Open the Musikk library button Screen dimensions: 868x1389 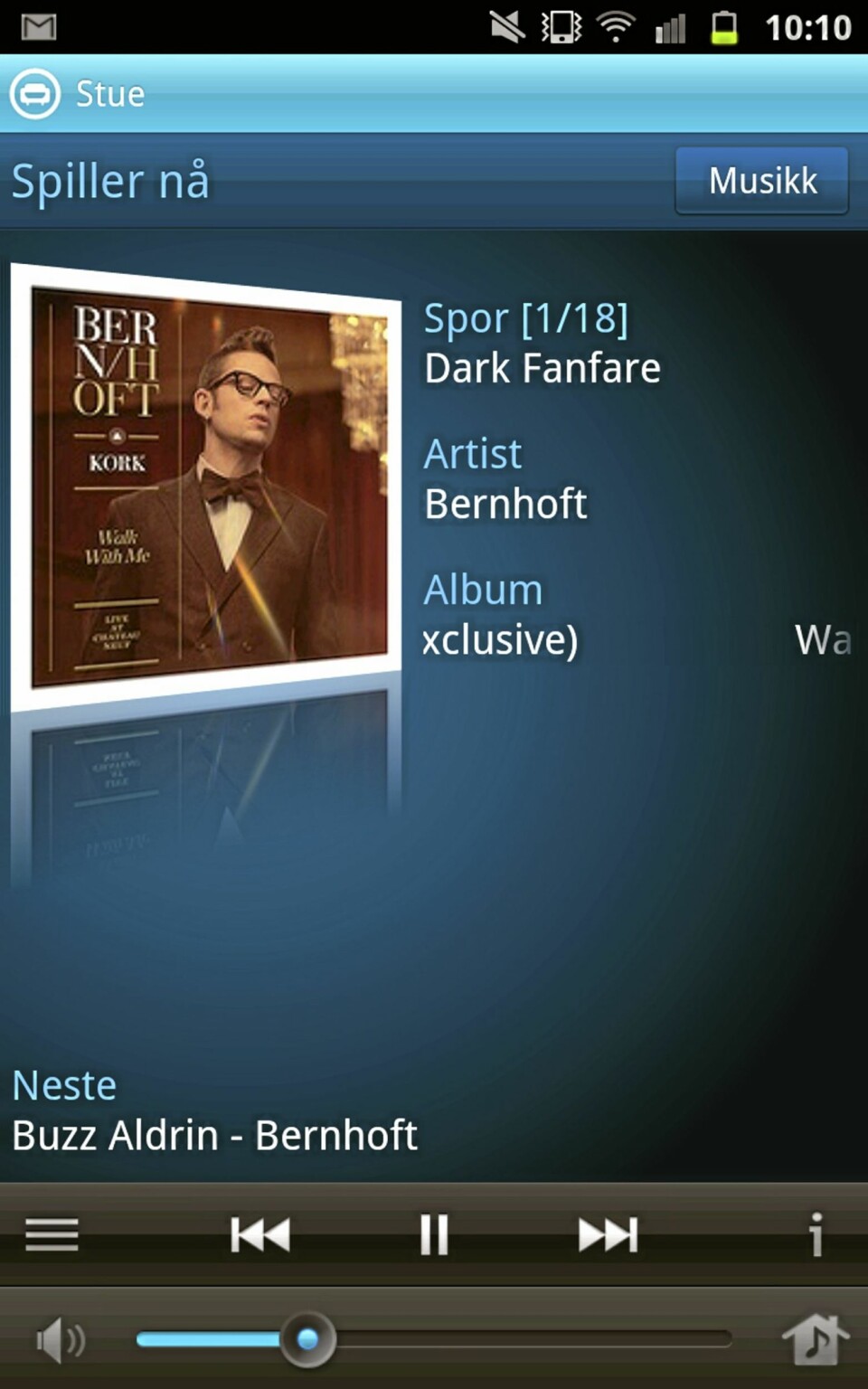[x=761, y=181]
